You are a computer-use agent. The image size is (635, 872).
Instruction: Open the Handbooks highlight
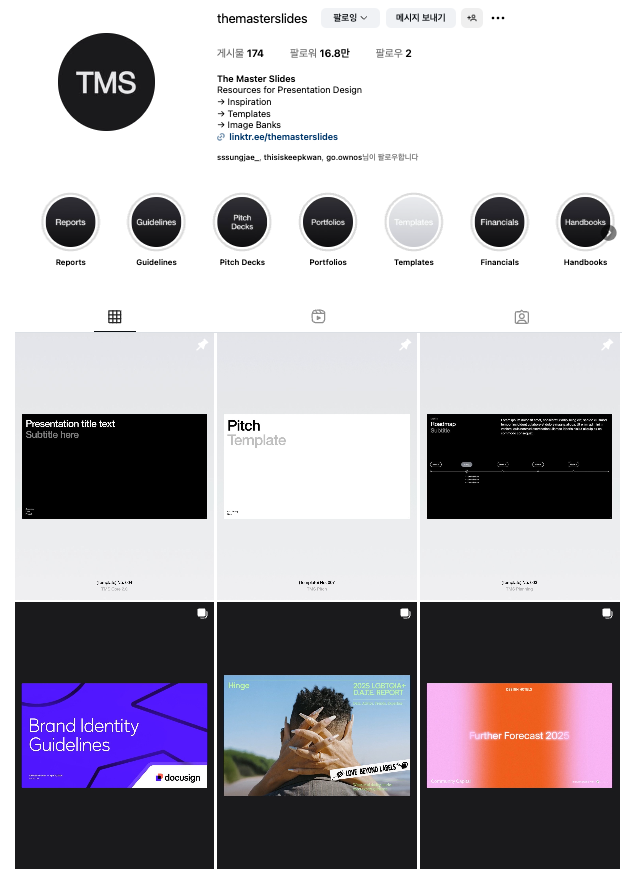tap(585, 222)
